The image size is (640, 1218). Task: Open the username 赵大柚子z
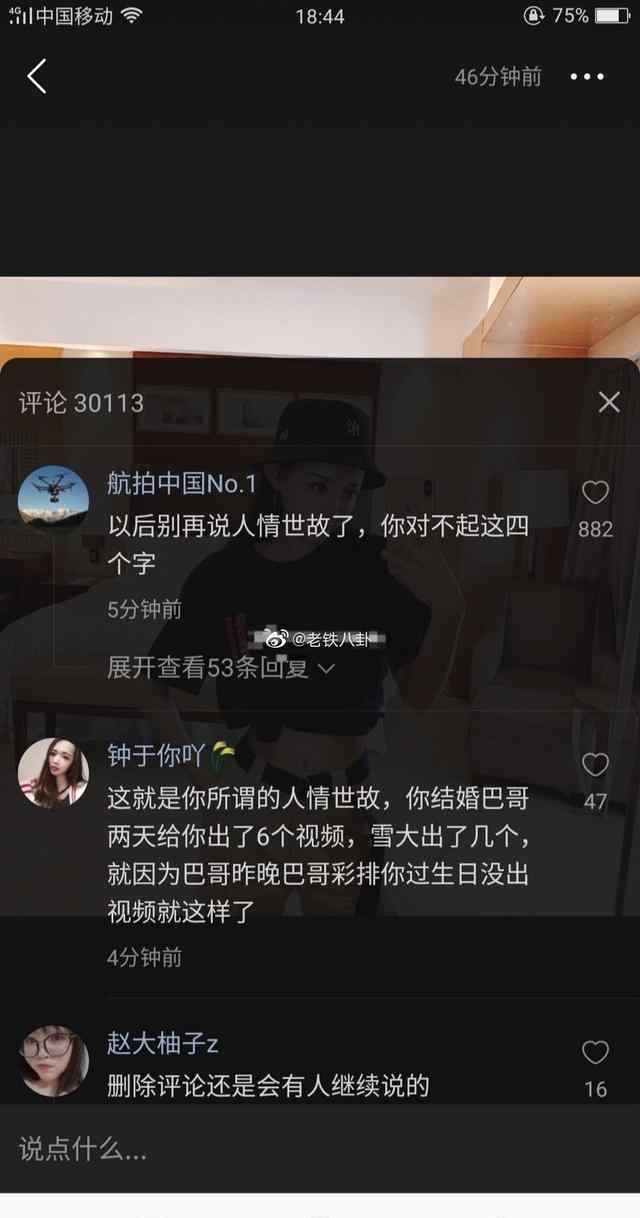pos(163,1044)
